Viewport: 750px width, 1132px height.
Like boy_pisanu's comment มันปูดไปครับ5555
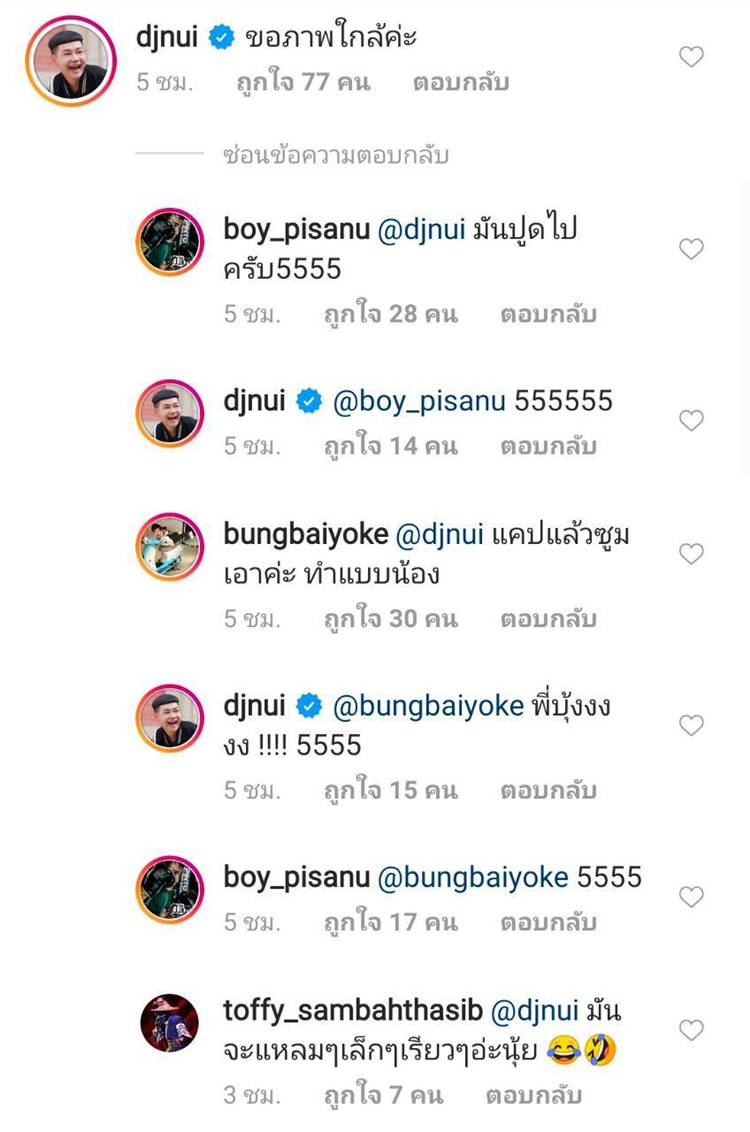pos(691,249)
